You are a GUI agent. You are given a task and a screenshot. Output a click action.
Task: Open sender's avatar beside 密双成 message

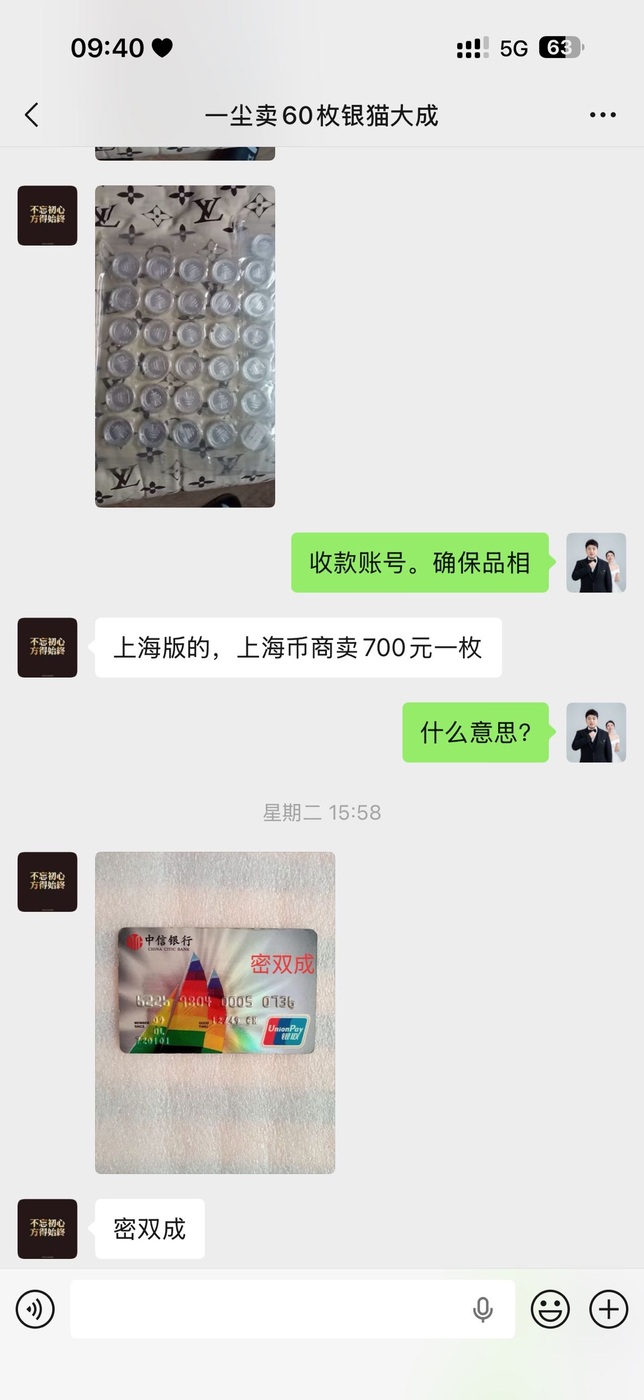pyautogui.click(x=47, y=1228)
